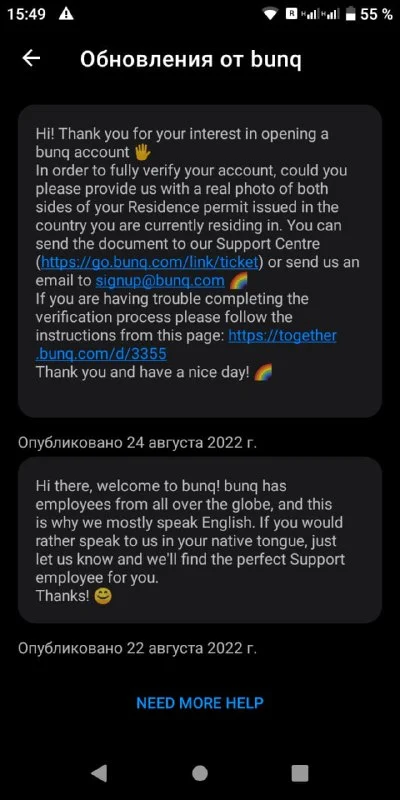Go back using the top-left arrow
Image resolution: width=400 pixels, height=800 pixels.
tap(31, 59)
